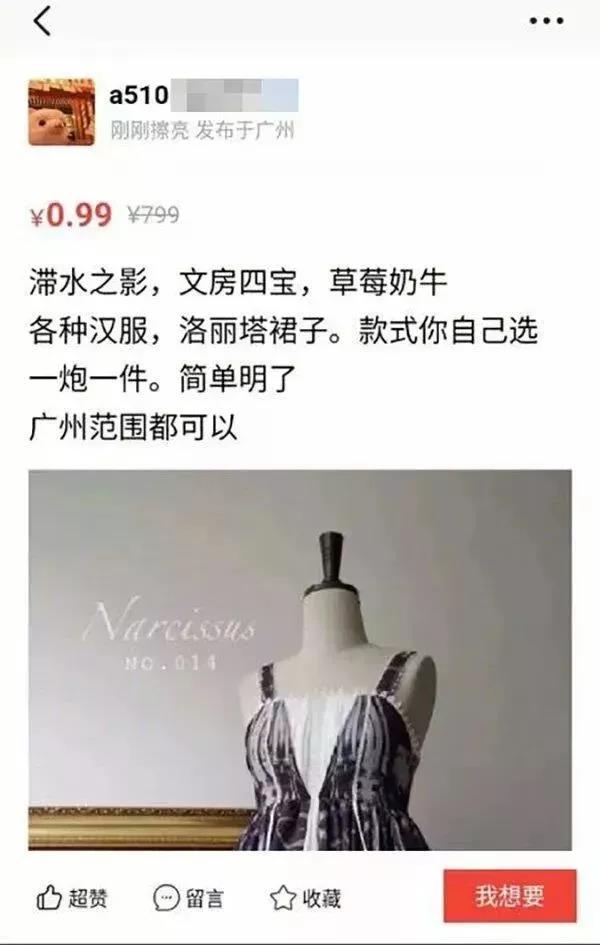The image size is (600, 945).
Task: Leave a comment via 留言
Action: (x=188, y=898)
